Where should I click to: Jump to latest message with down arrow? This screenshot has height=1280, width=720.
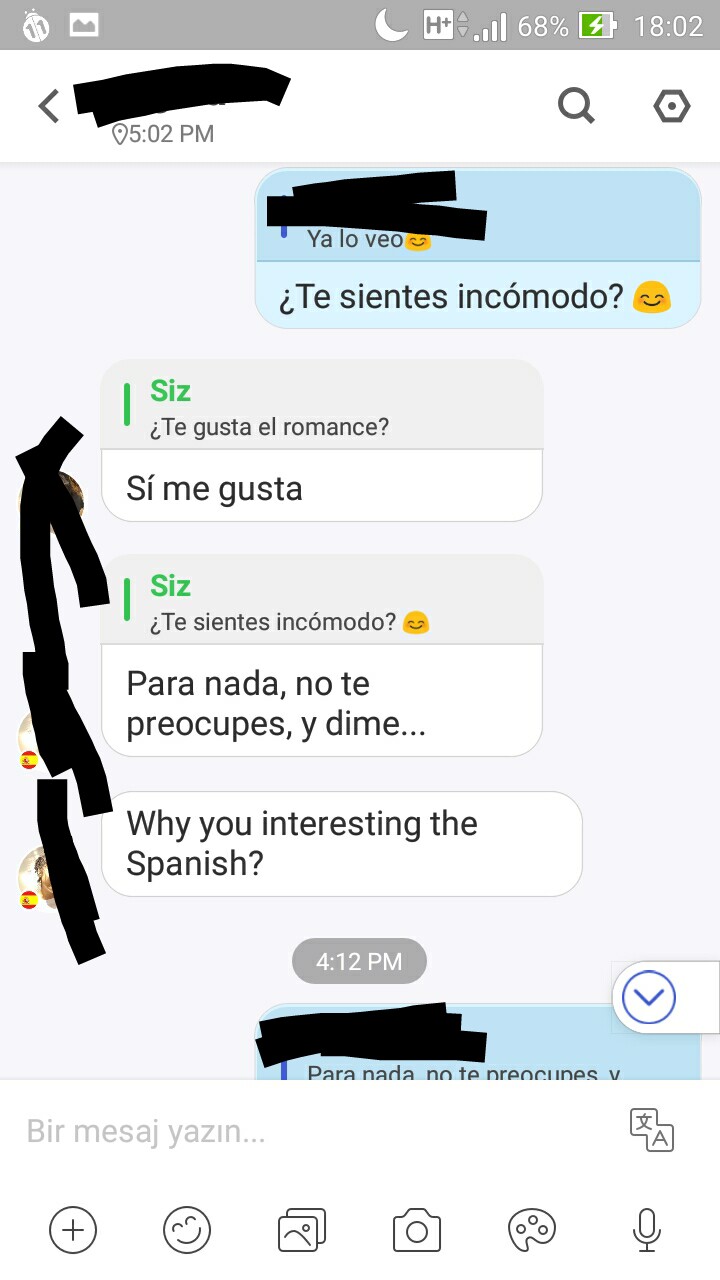[x=649, y=997]
